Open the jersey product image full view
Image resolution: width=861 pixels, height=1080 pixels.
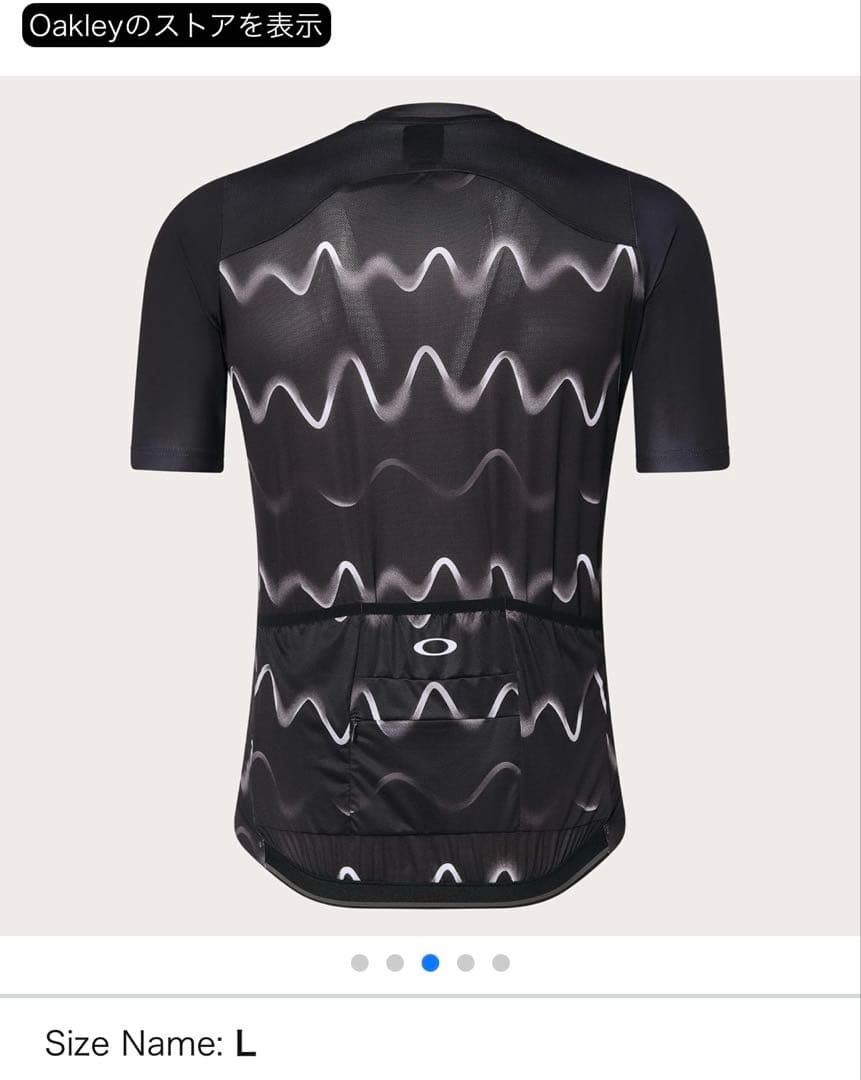click(x=430, y=505)
